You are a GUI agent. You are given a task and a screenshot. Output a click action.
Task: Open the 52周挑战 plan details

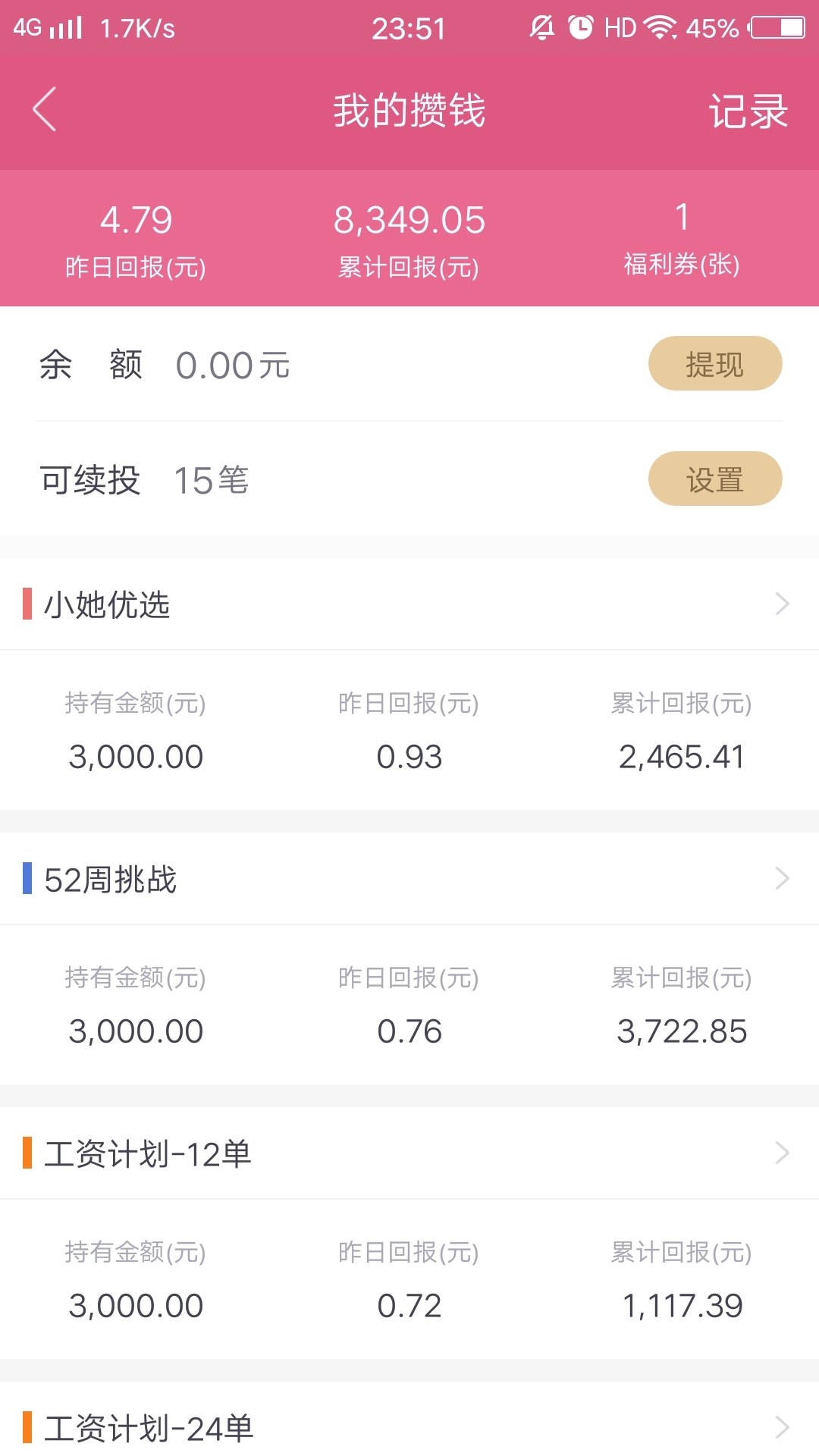tap(409, 879)
